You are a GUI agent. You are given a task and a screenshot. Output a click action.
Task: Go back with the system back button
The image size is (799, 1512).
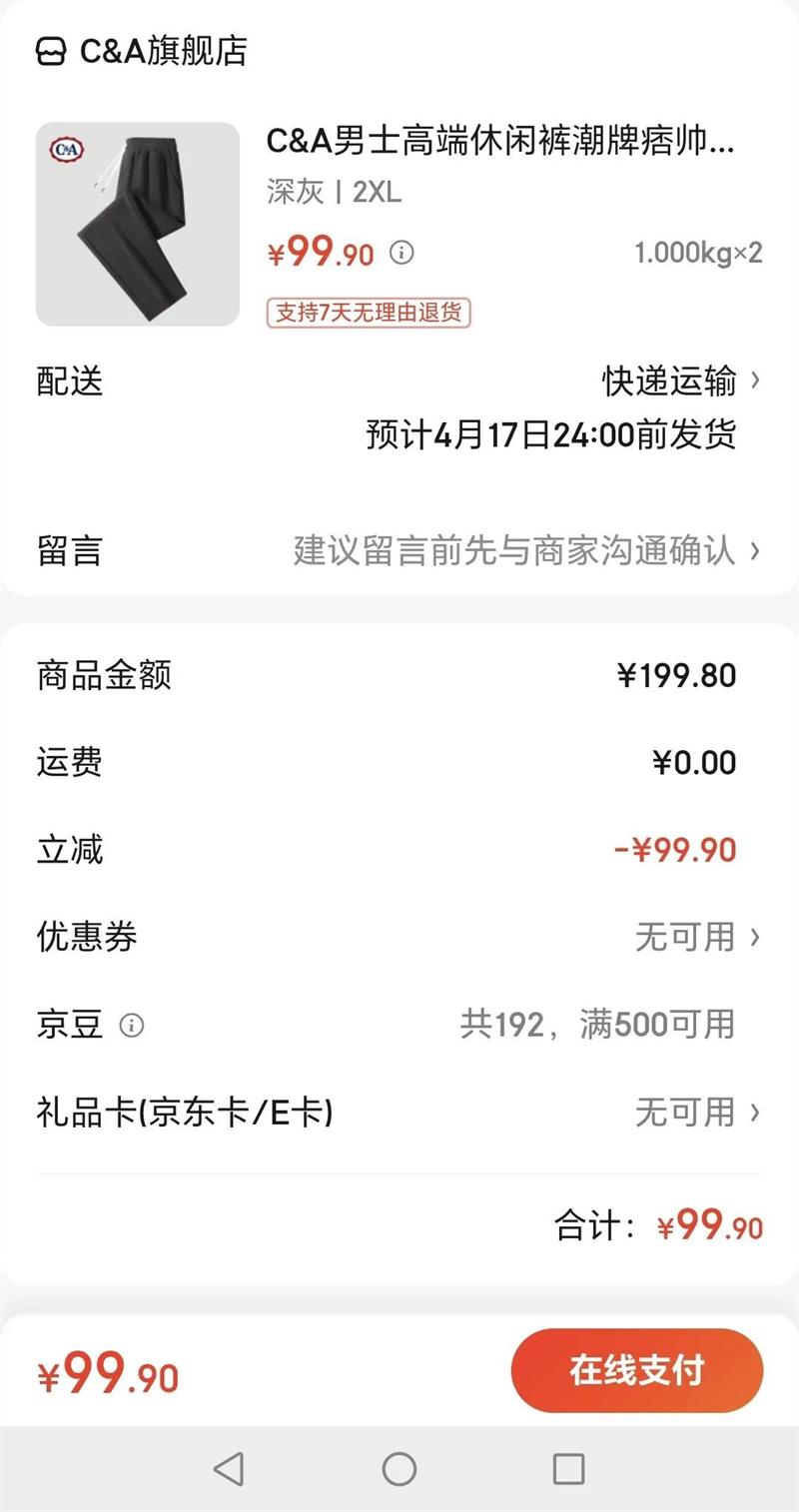[x=229, y=1468]
